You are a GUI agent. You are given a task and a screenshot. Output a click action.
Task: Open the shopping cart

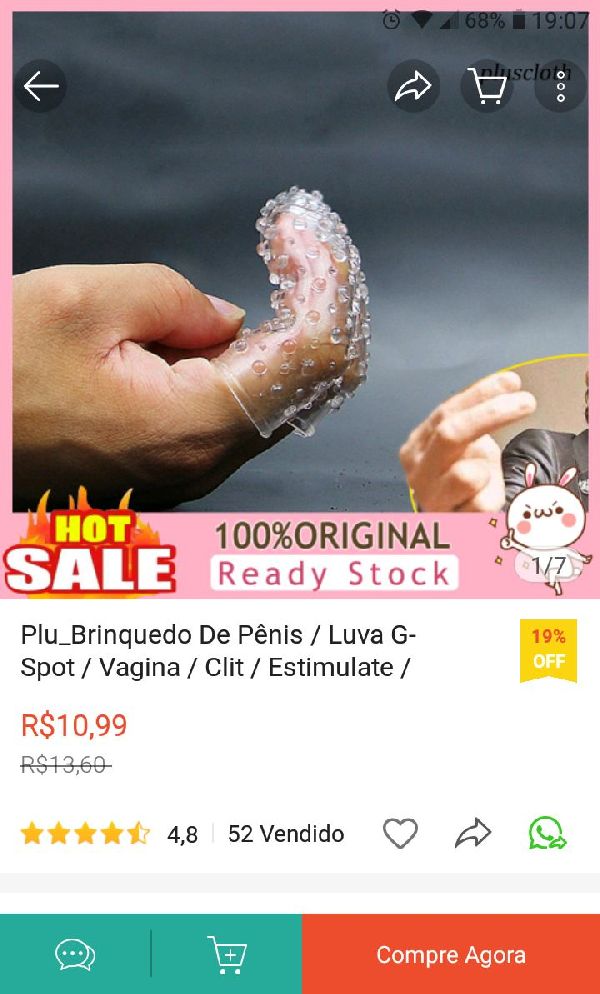(487, 87)
